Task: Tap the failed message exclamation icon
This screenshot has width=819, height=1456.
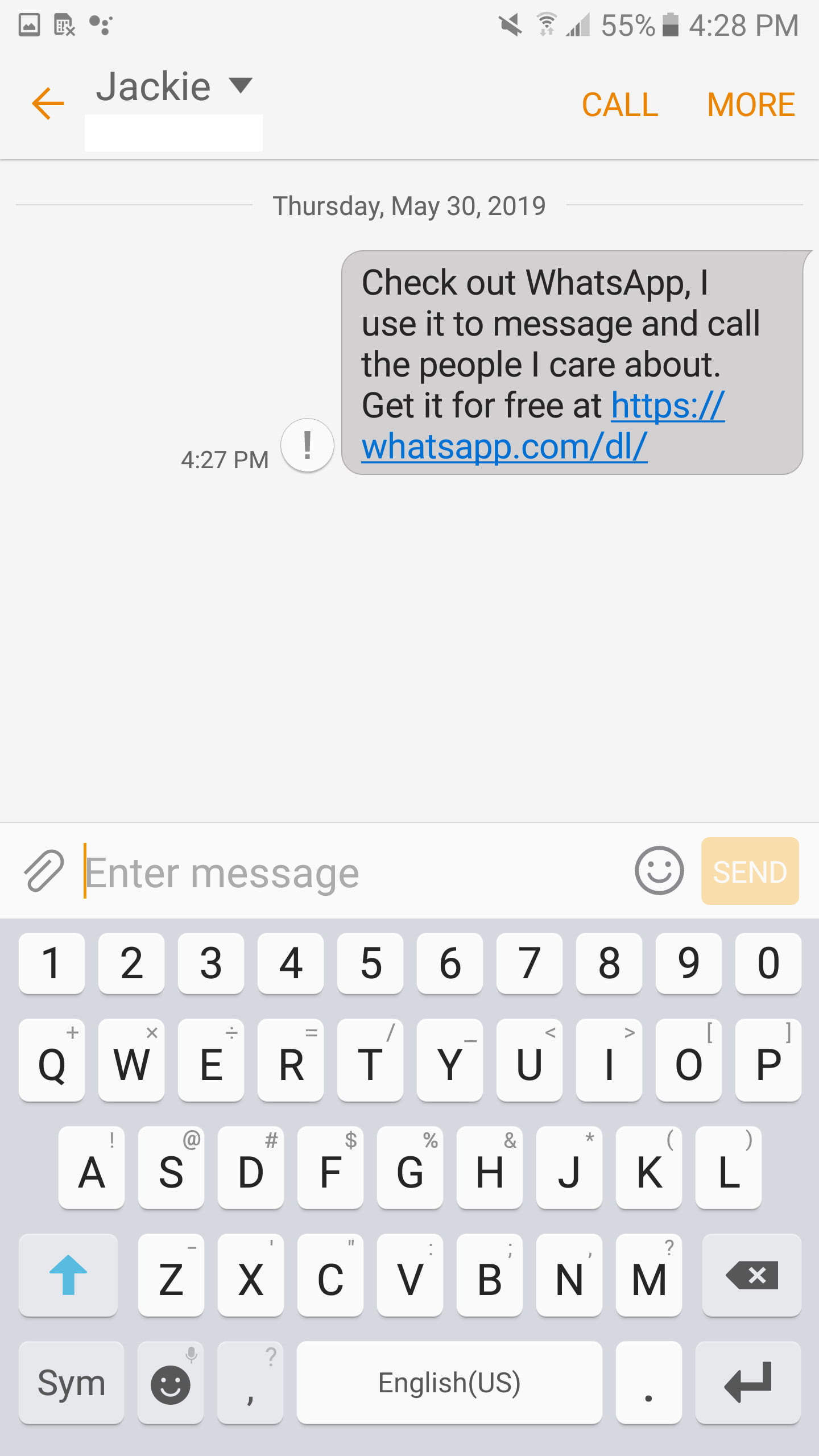Action: (308, 447)
